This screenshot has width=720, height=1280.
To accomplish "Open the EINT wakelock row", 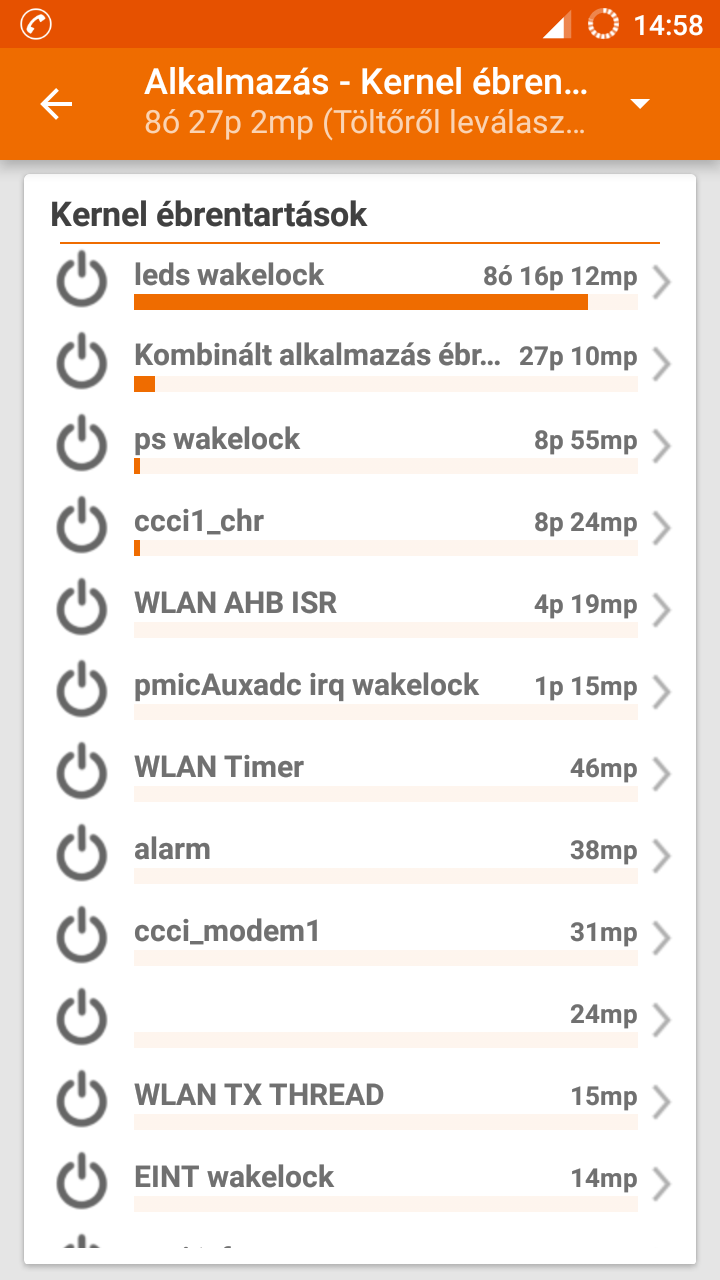I will point(362,1184).
